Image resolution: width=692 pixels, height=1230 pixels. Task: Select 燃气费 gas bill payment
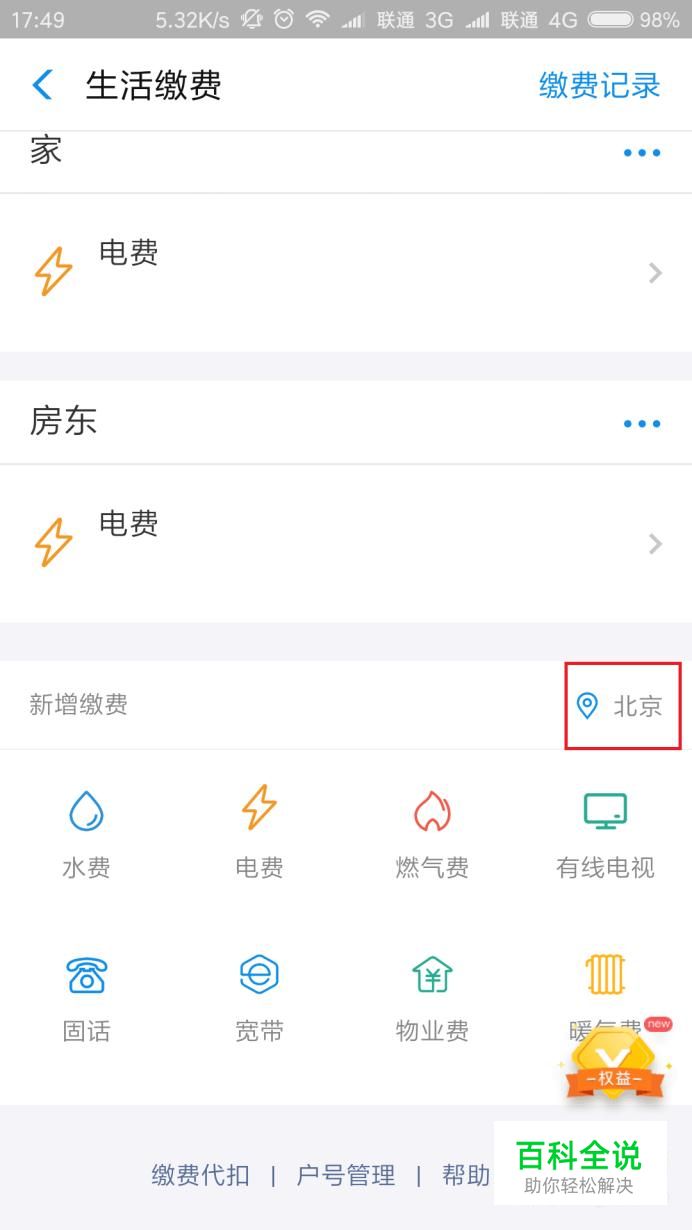pyautogui.click(x=432, y=833)
